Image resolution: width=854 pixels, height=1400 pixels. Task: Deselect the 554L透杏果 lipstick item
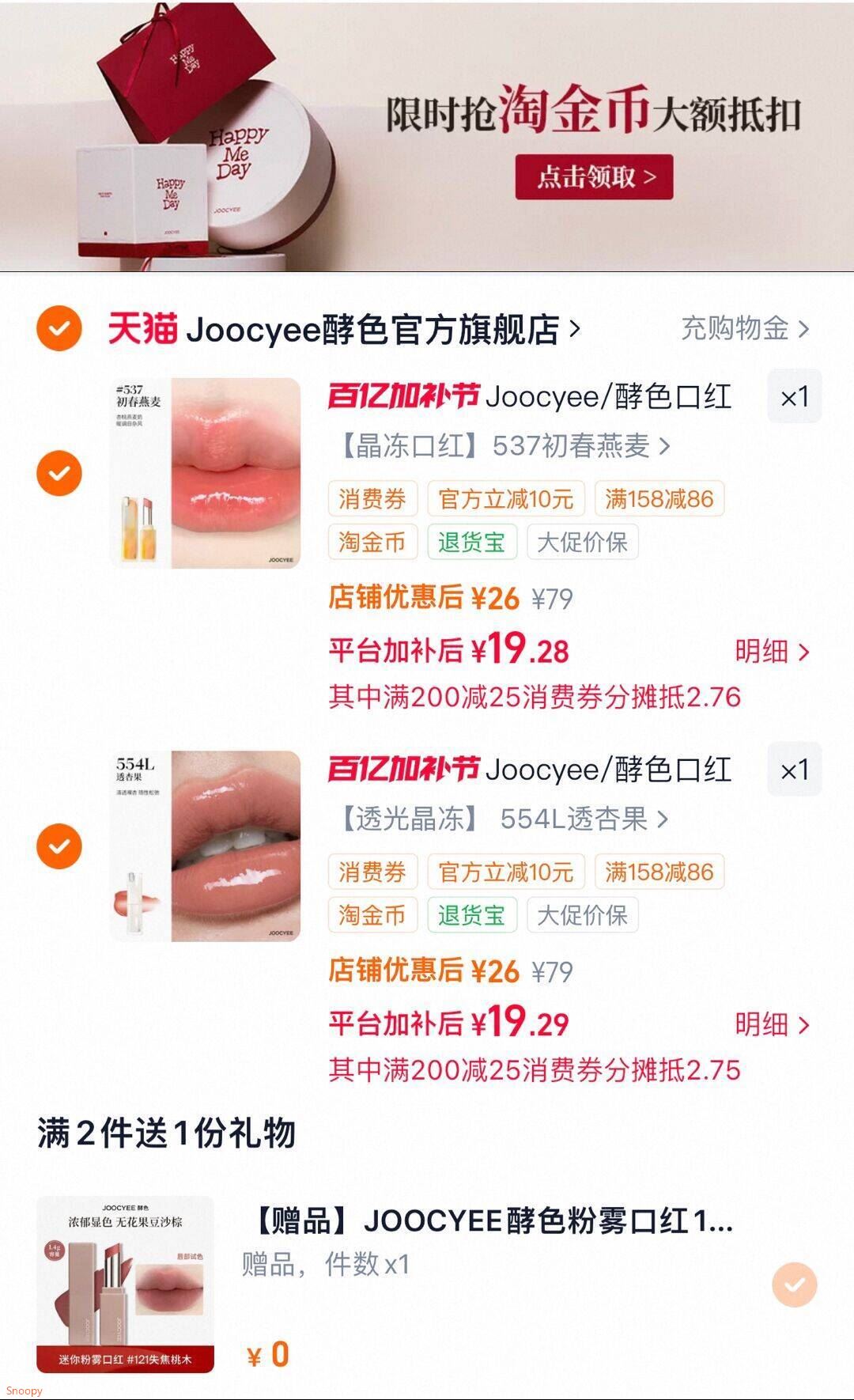[59, 846]
